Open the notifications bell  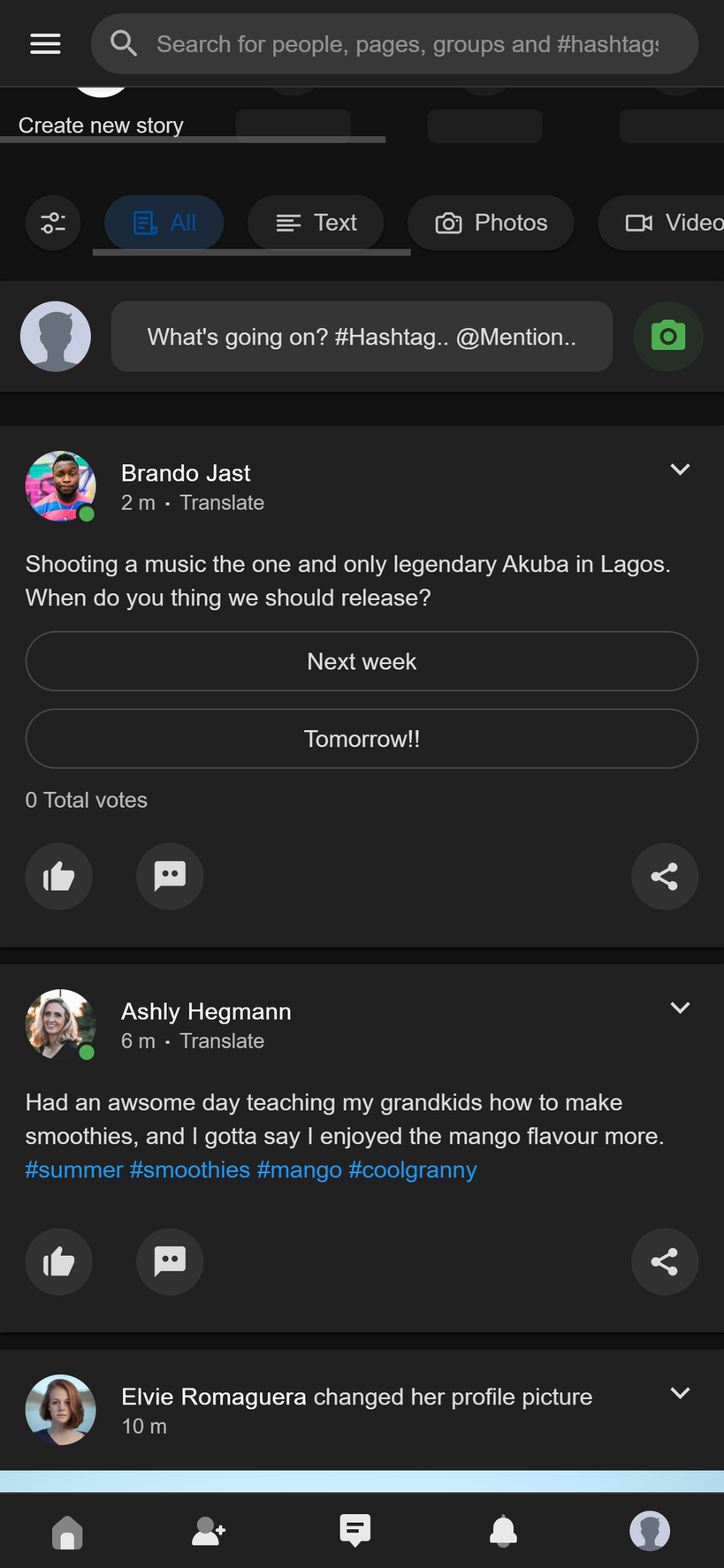click(x=503, y=1530)
